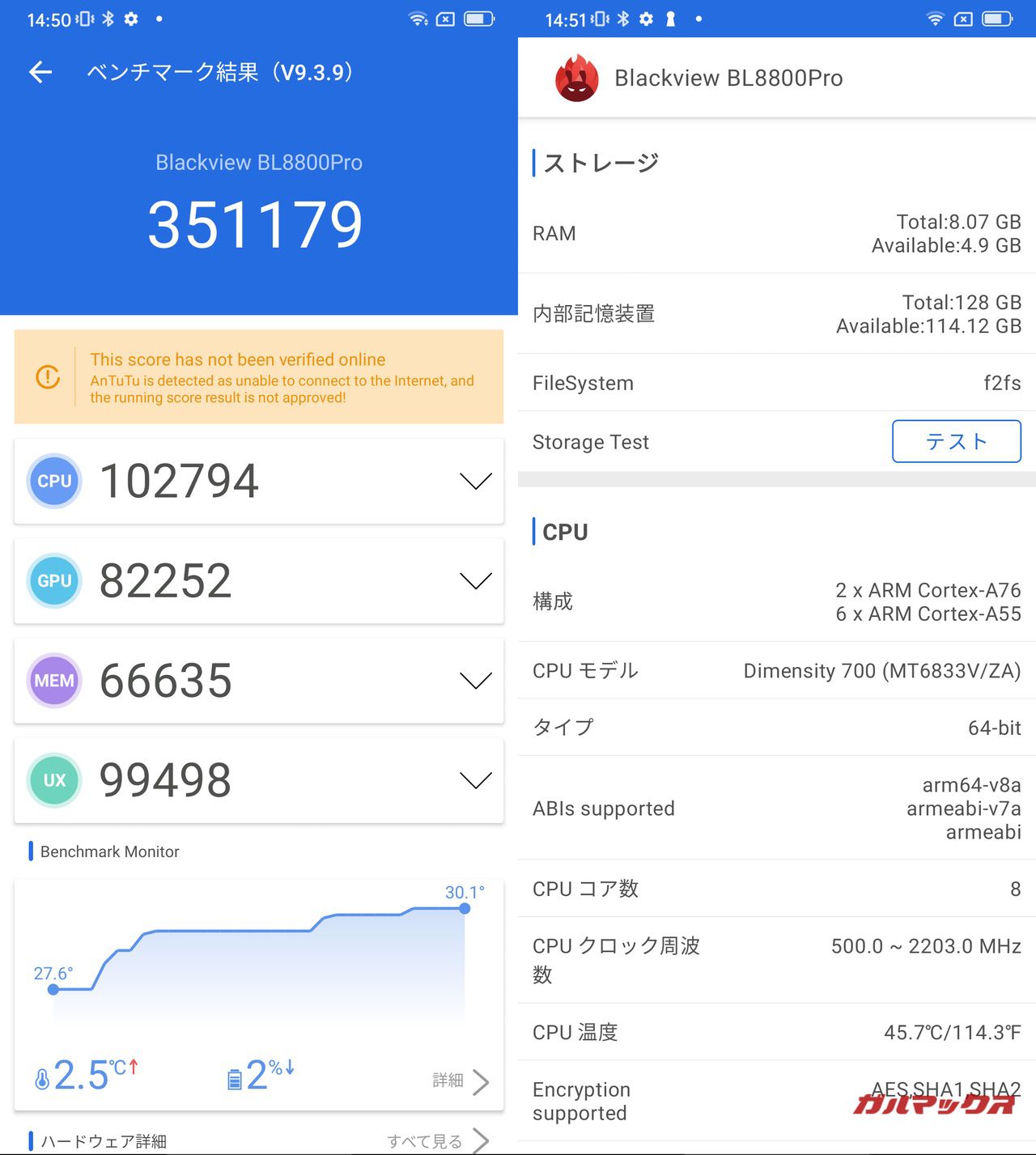Click the UX score badge icon
The height and width of the screenshot is (1155, 1036).
53,779
